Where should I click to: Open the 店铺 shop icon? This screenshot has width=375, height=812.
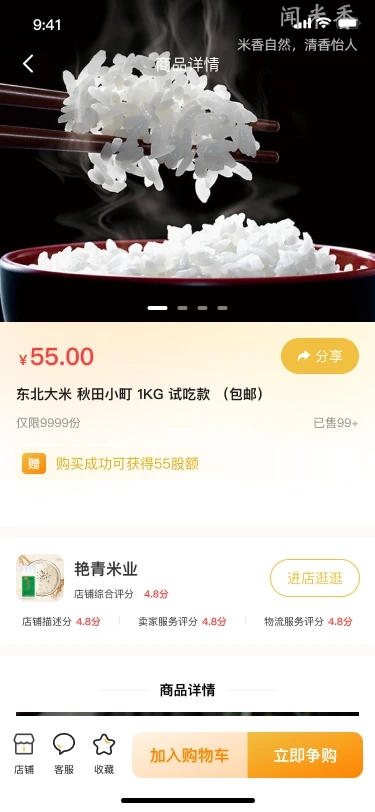pos(23,753)
